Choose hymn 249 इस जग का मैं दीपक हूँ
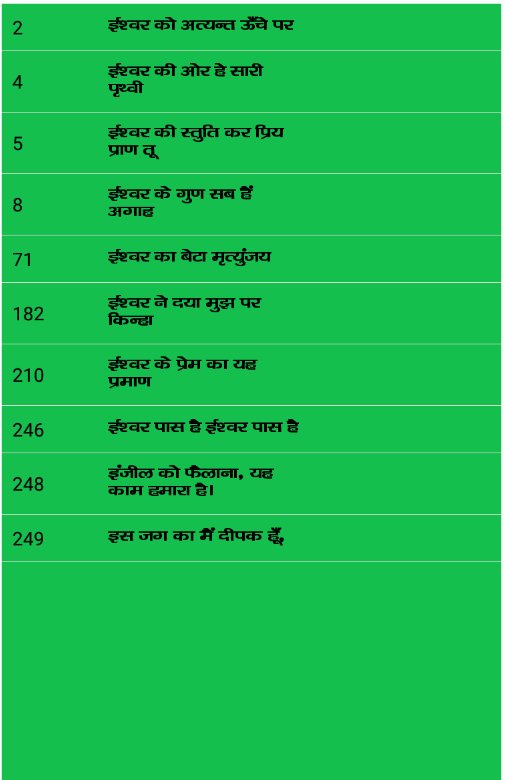Image resolution: width=506 pixels, height=780 pixels. click(251, 538)
